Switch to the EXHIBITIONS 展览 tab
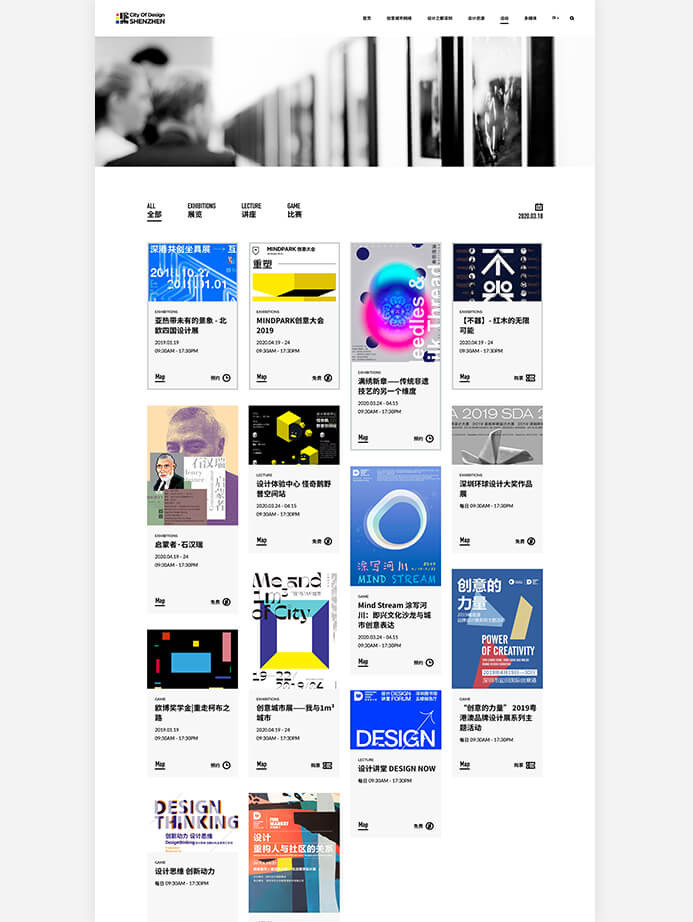693x922 pixels. pyautogui.click(x=201, y=210)
